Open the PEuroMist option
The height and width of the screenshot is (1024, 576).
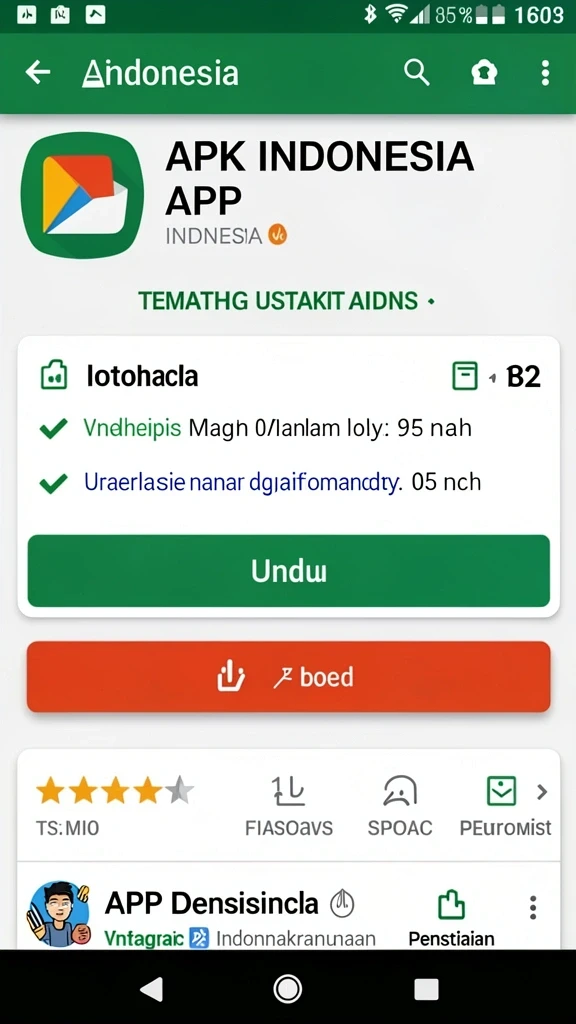(x=505, y=807)
